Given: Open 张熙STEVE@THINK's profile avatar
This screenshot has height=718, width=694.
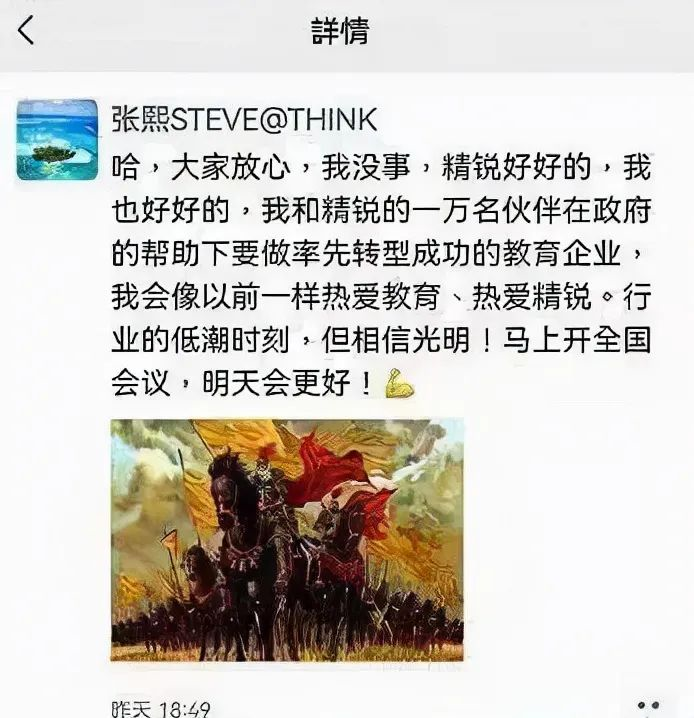Looking at the screenshot, I should point(57,140).
